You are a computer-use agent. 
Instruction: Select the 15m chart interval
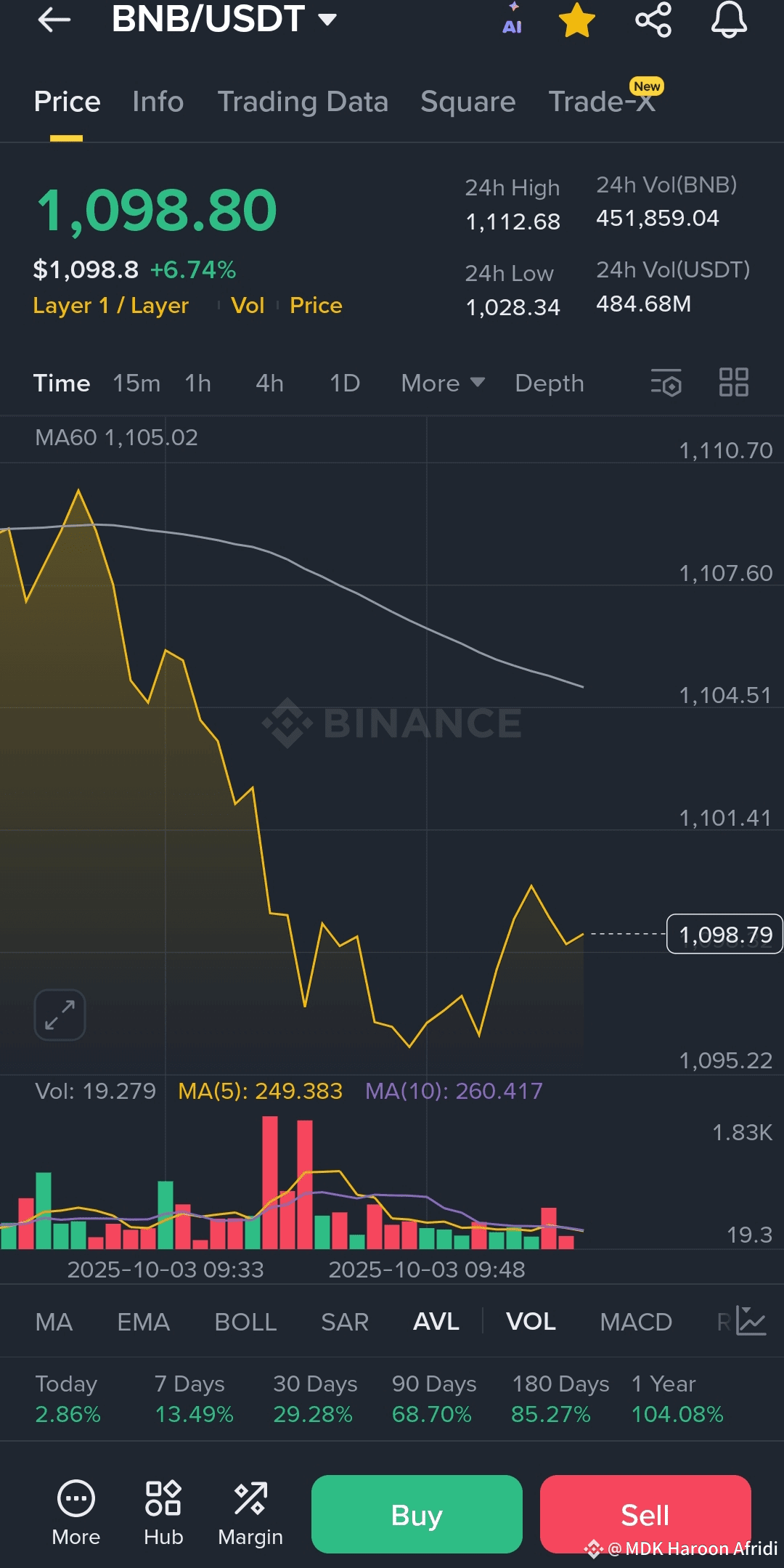[136, 383]
